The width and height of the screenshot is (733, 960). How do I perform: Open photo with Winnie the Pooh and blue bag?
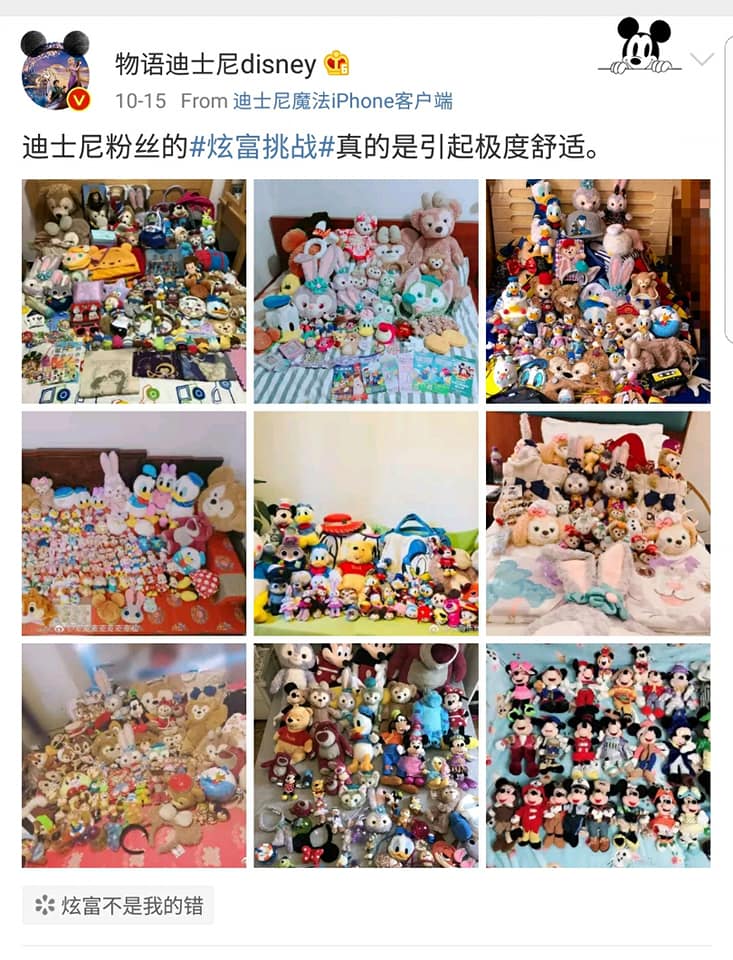[x=366, y=523]
